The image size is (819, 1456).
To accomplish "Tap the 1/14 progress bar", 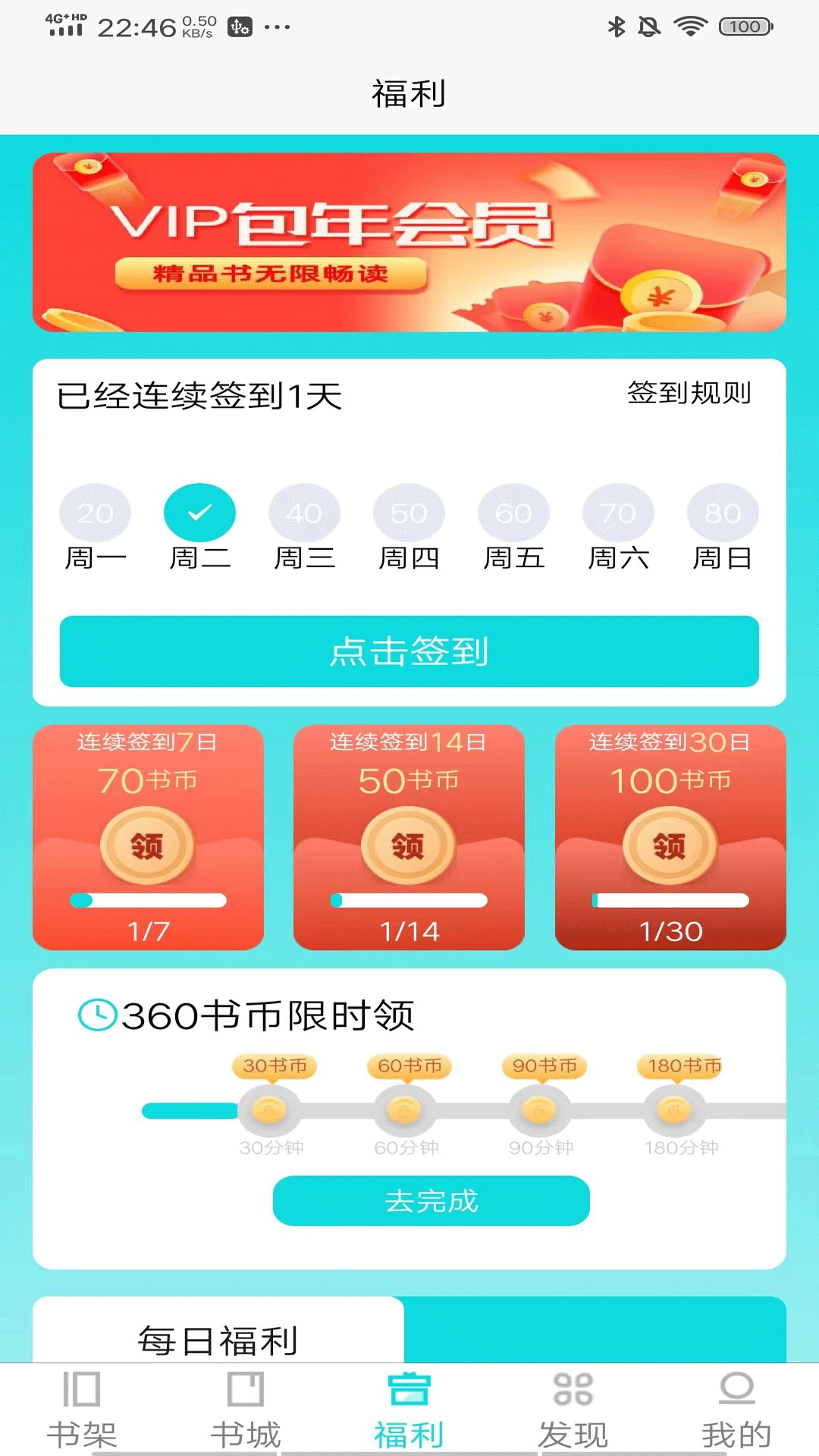I will 409,899.
